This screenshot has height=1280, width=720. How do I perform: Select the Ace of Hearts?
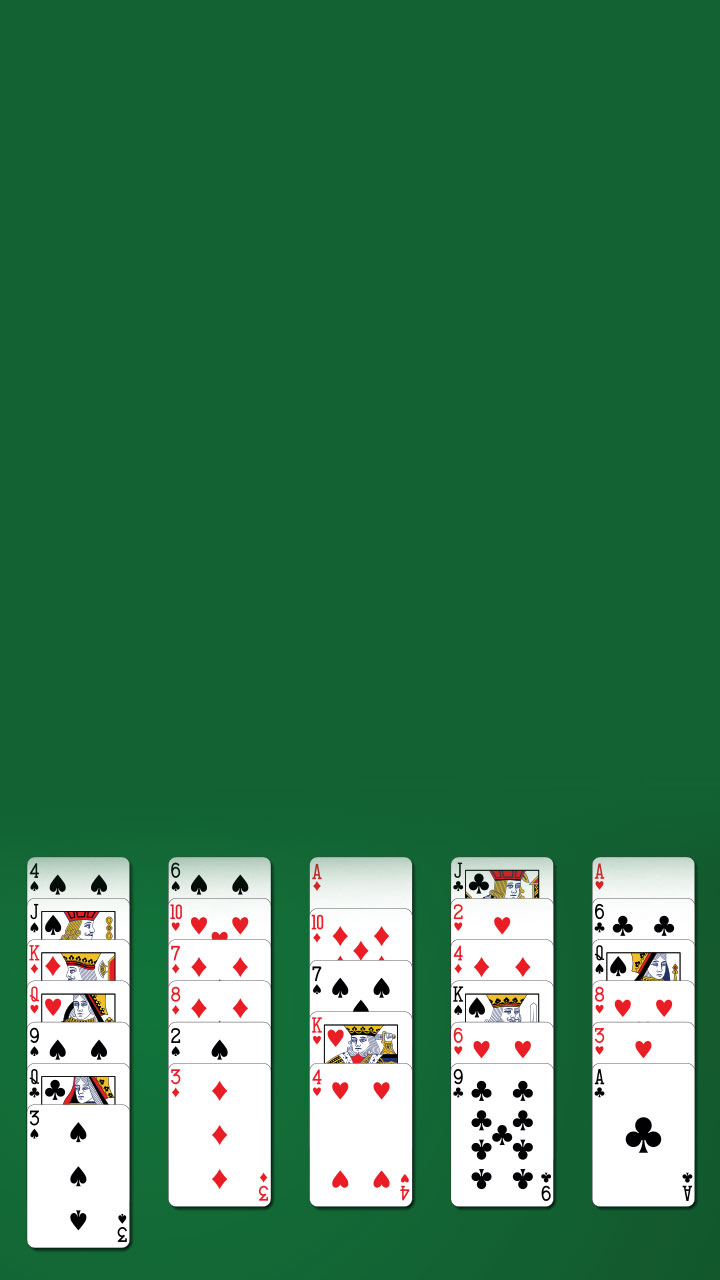pos(642,875)
